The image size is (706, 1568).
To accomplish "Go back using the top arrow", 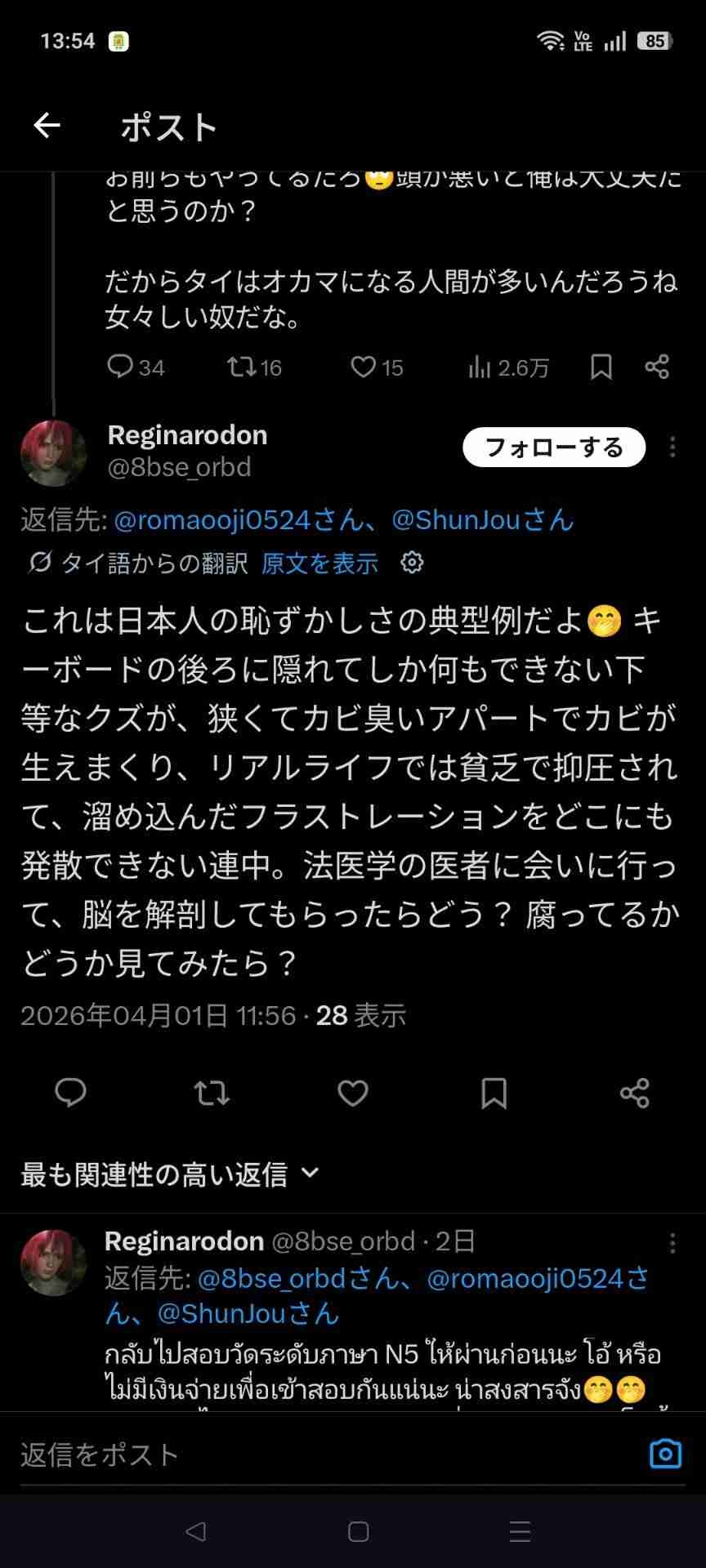I will pyautogui.click(x=47, y=126).
